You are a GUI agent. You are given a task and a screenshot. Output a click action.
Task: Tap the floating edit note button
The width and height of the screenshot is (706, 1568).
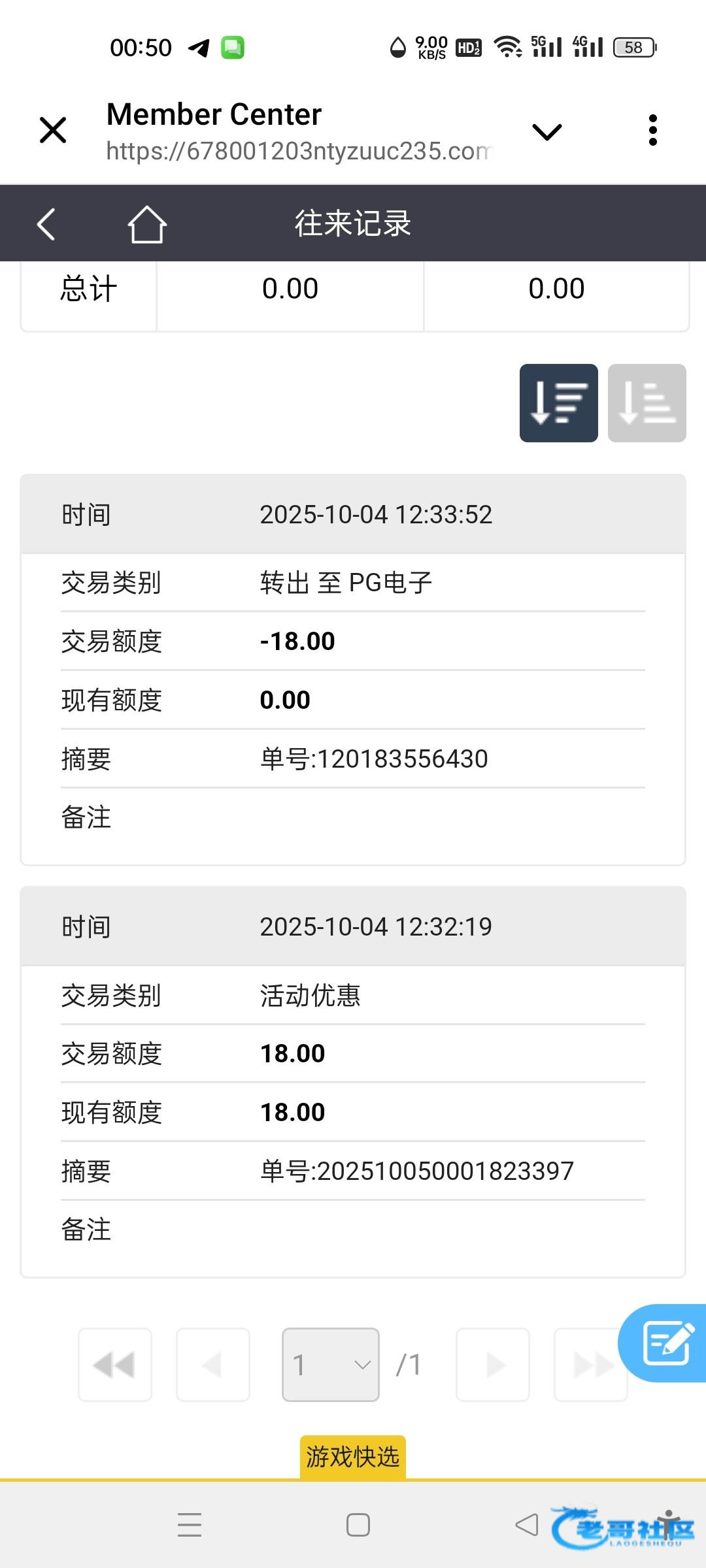pyautogui.click(x=665, y=1343)
